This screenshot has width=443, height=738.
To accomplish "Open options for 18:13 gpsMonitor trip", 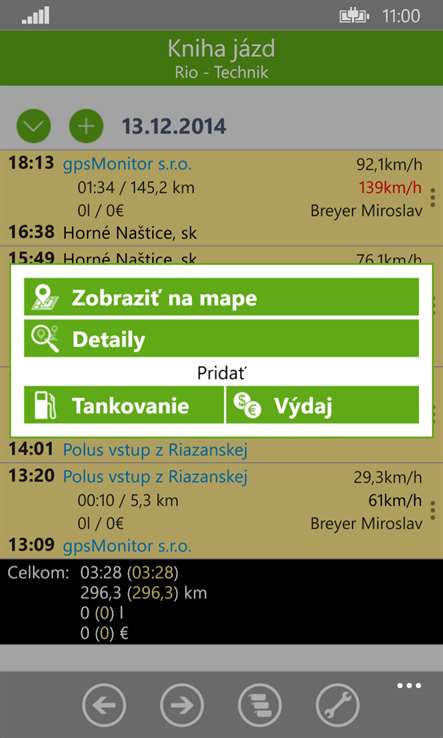I will (433, 198).
